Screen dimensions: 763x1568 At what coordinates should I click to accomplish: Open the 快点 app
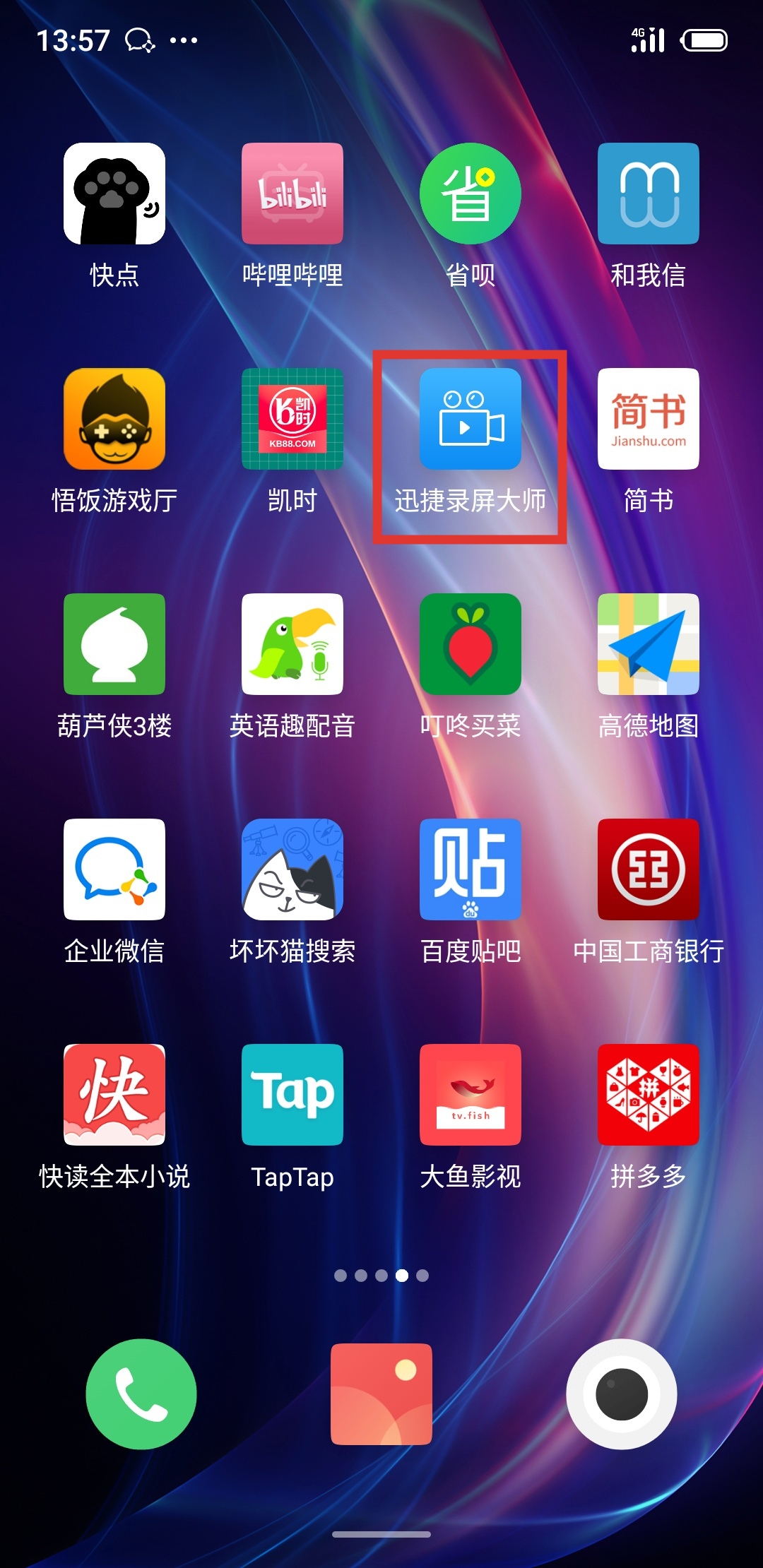[x=114, y=194]
